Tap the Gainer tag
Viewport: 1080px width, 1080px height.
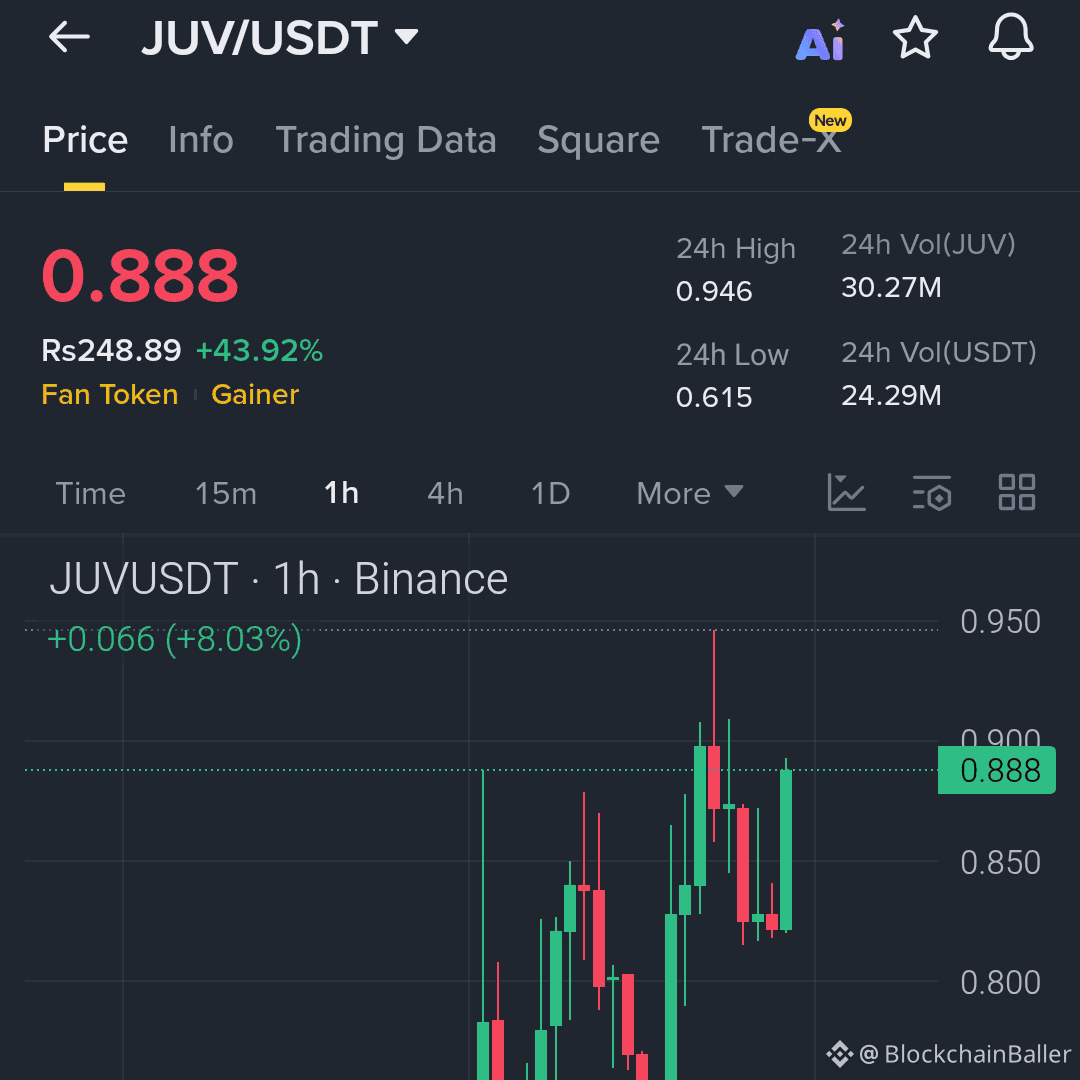(255, 395)
